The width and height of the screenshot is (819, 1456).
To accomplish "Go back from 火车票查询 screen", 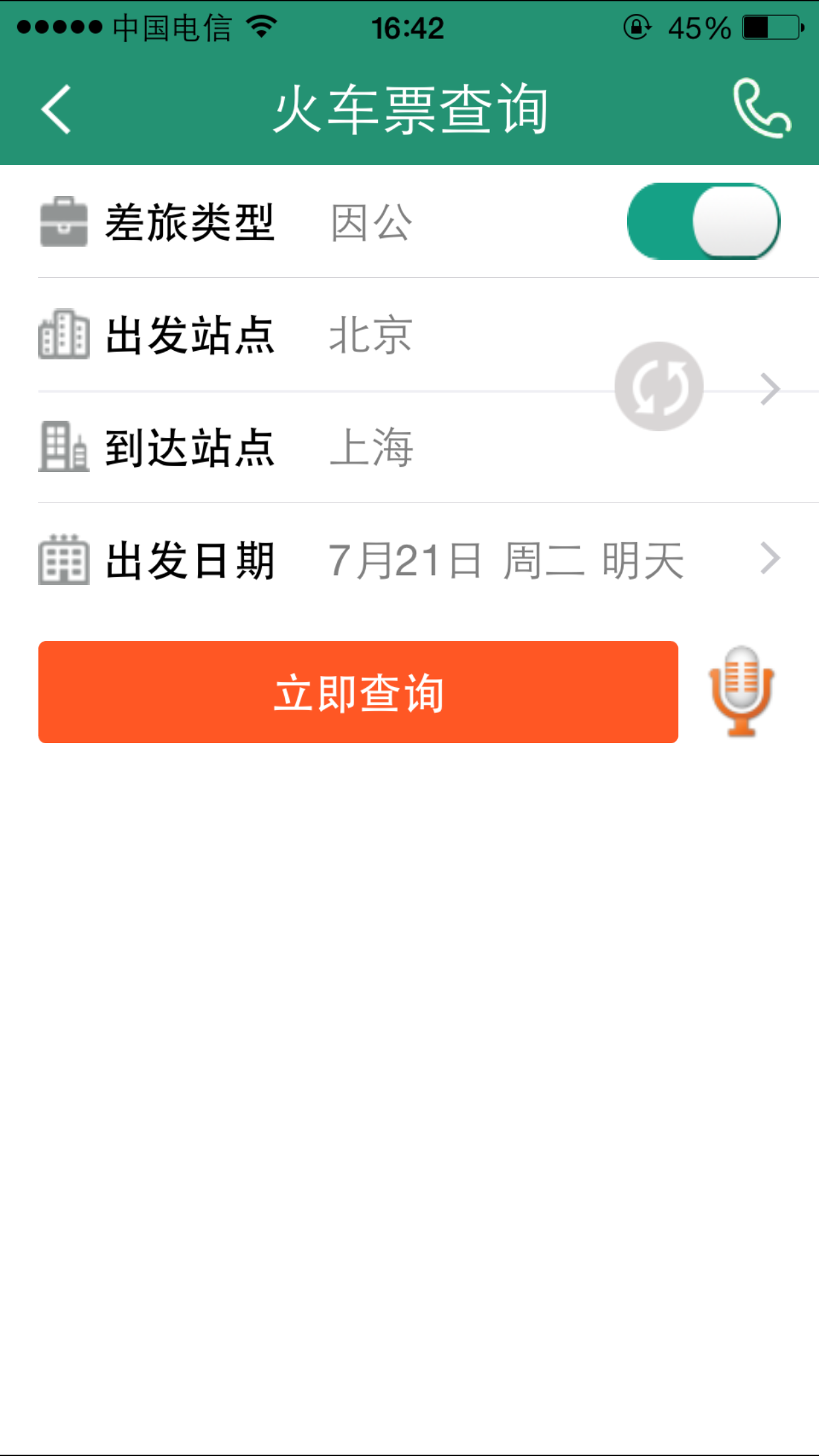I will click(x=56, y=109).
